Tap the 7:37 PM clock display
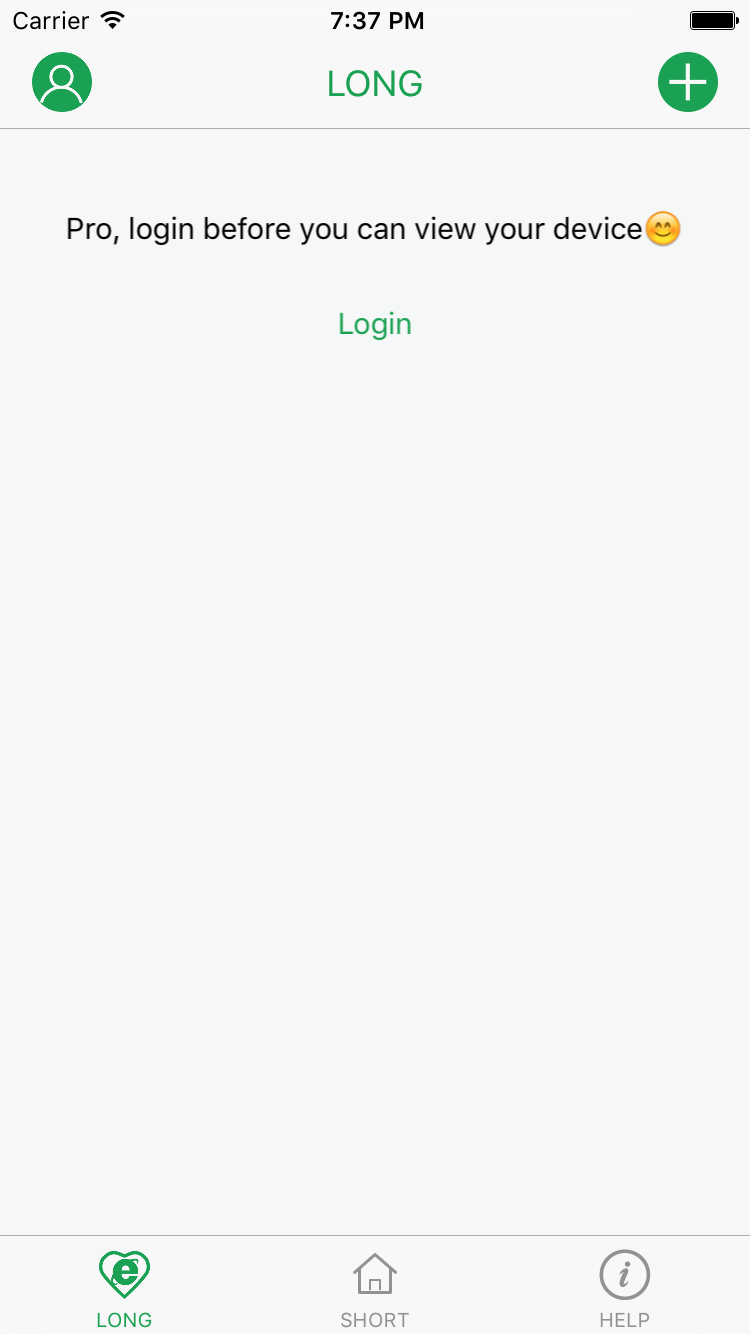This screenshot has height=1334, width=750. (377, 19)
